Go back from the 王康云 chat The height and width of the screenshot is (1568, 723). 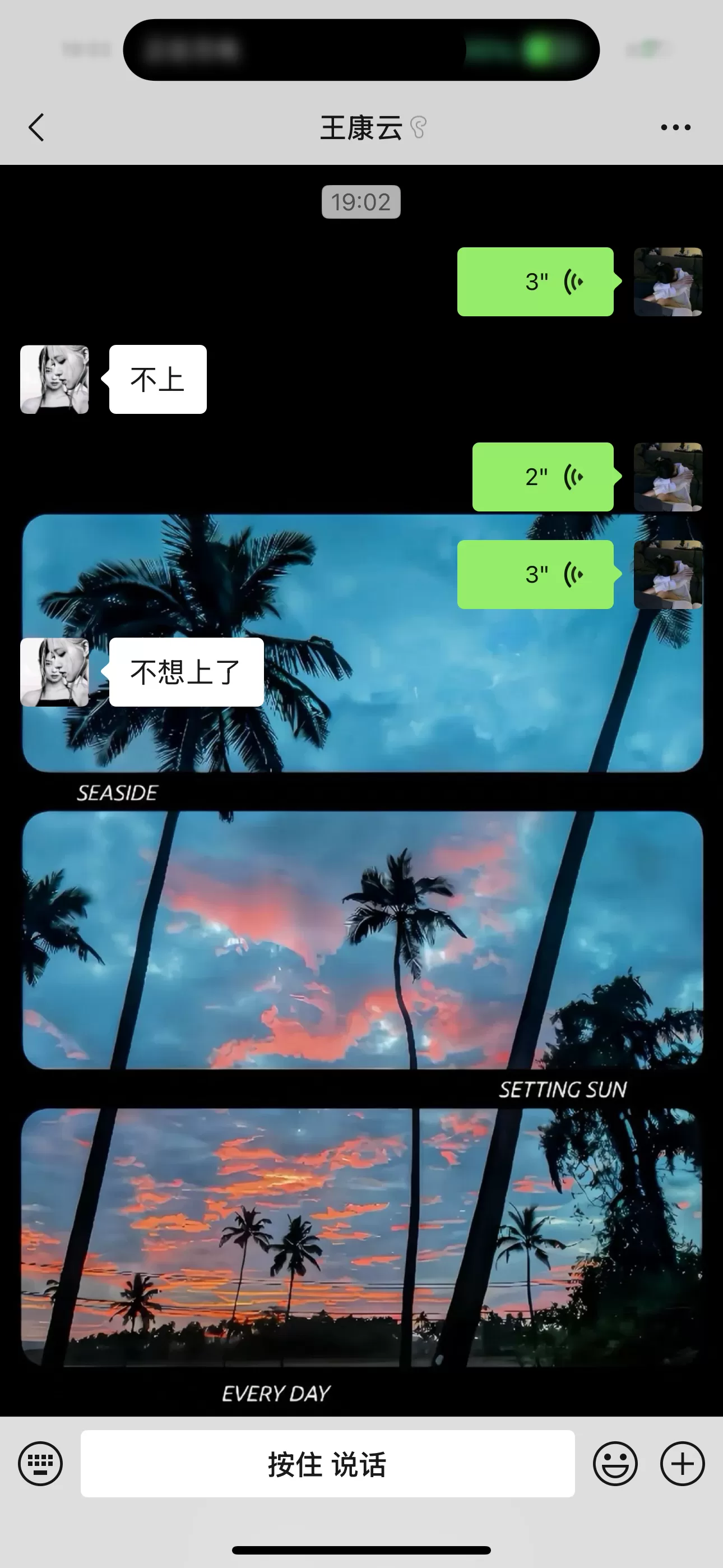pos(36,128)
